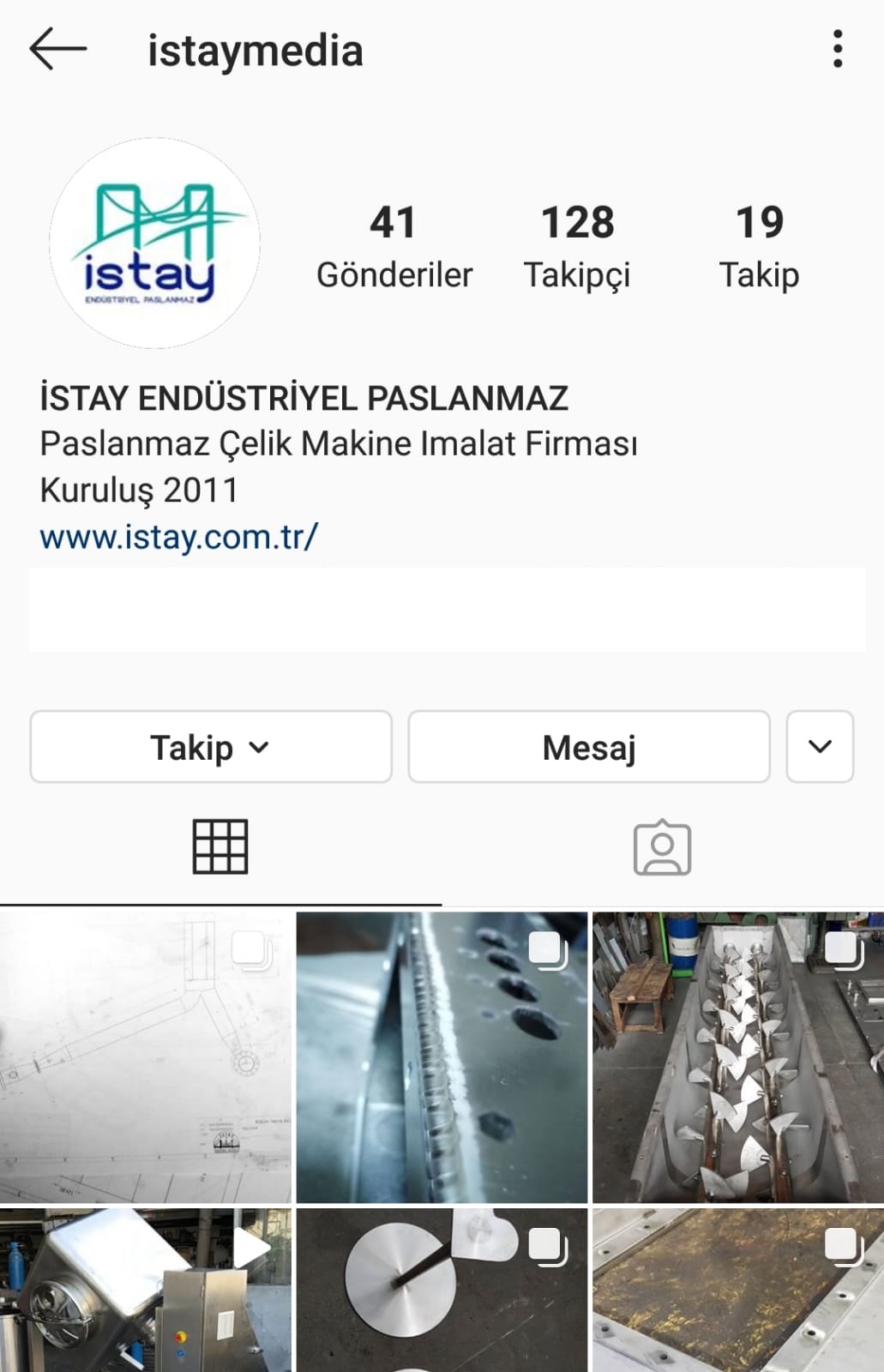Open the round steel disc post
The image size is (884, 1372).
pos(442,1291)
